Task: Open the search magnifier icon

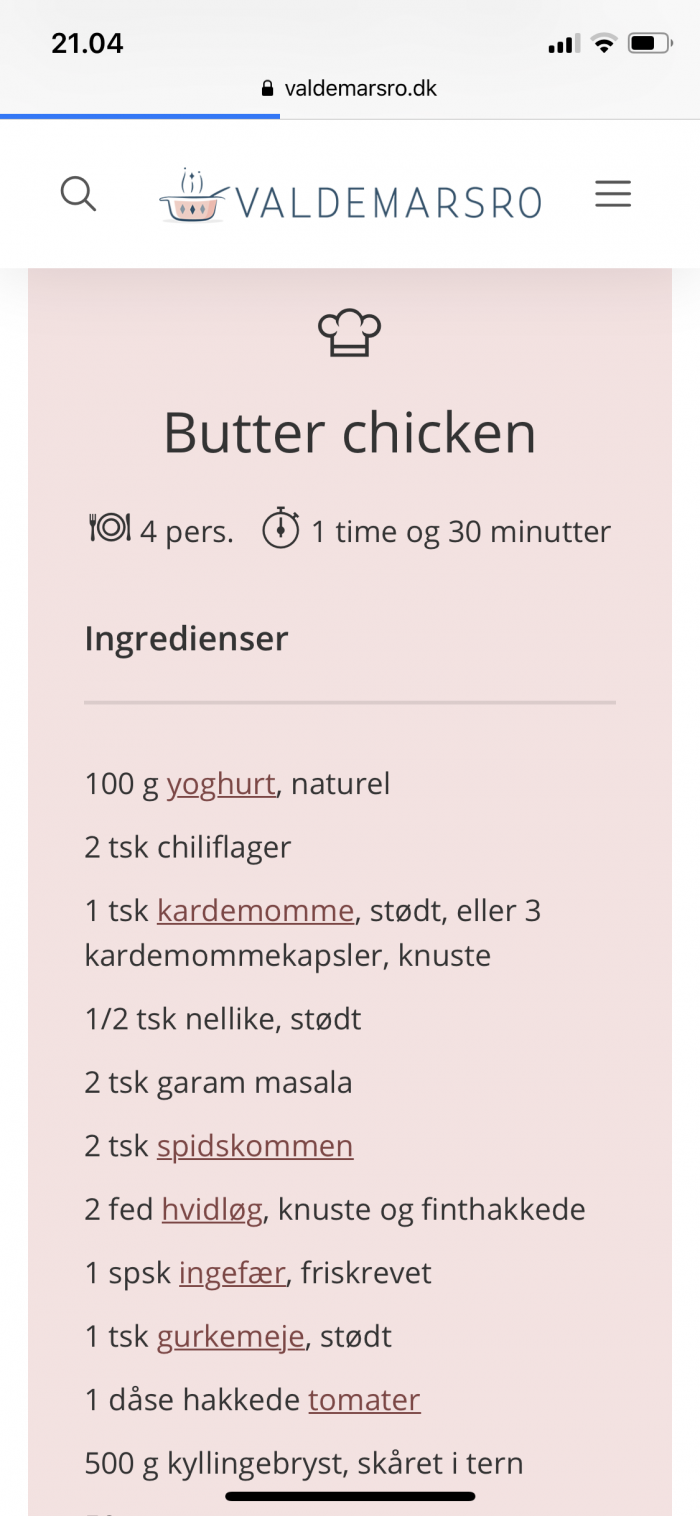Action: point(78,193)
